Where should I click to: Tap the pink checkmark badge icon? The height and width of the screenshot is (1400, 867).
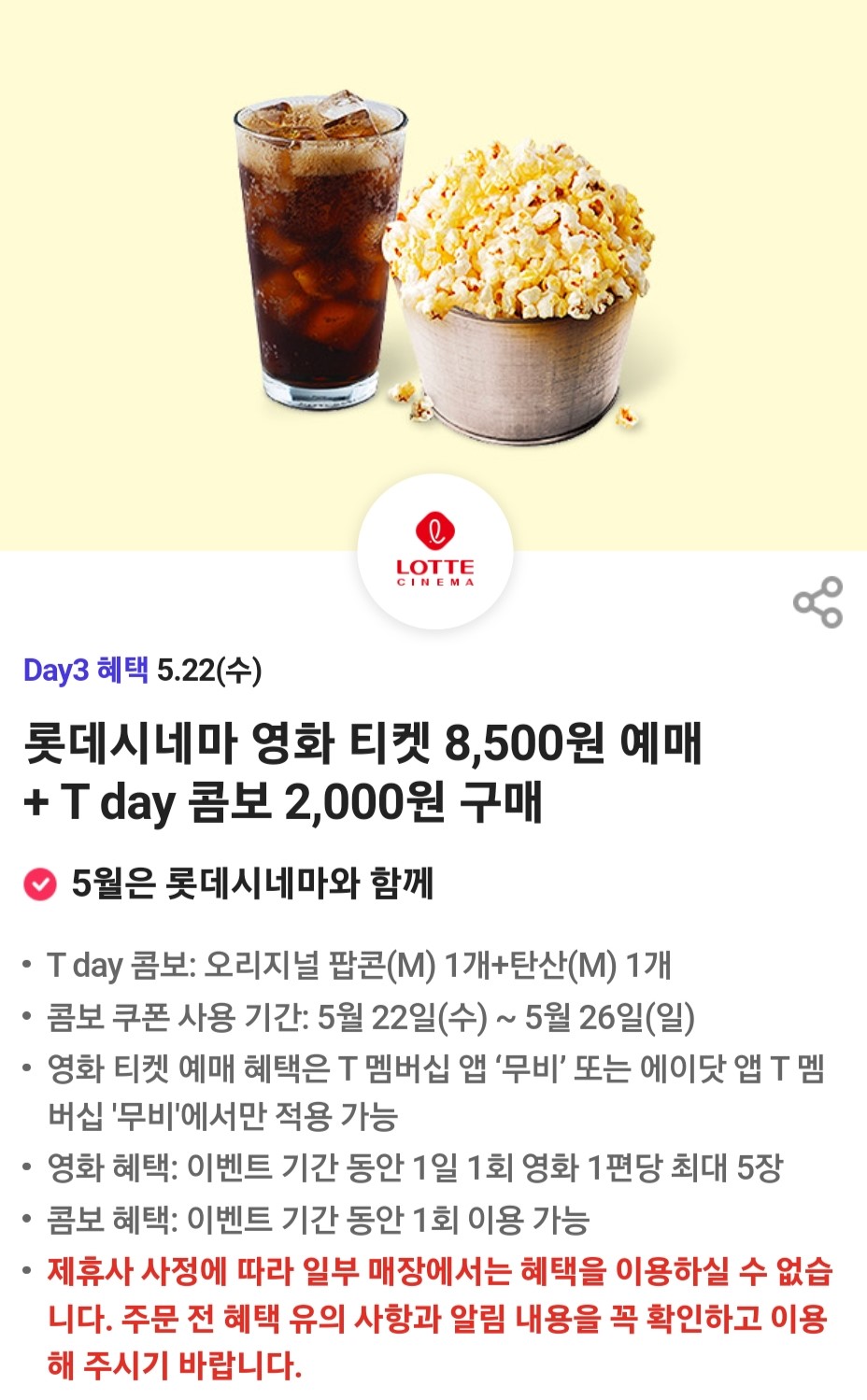[x=38, y=883]
